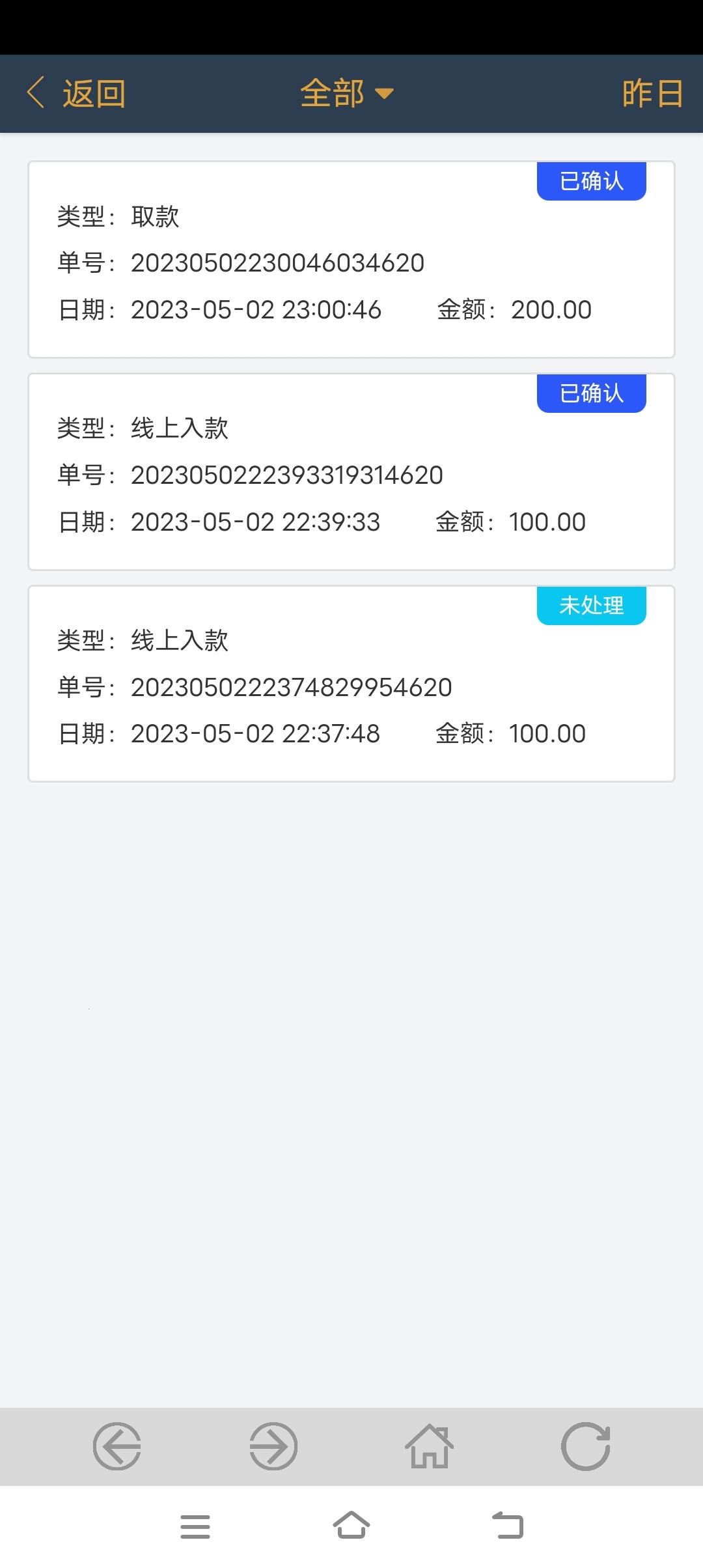Tap the 已确认 badge on the second card

[591, 393]
